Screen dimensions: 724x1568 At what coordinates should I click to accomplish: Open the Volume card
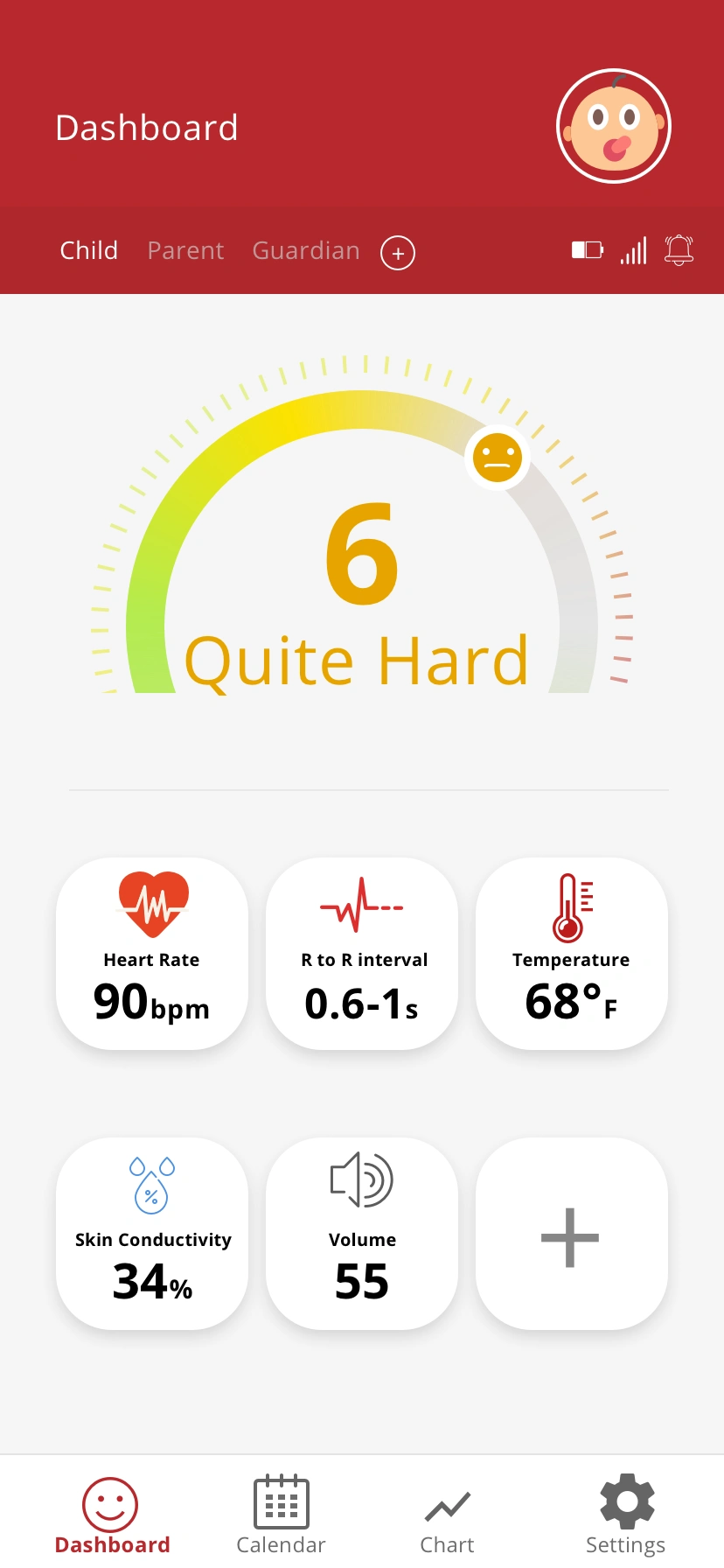coord(362,1234)
